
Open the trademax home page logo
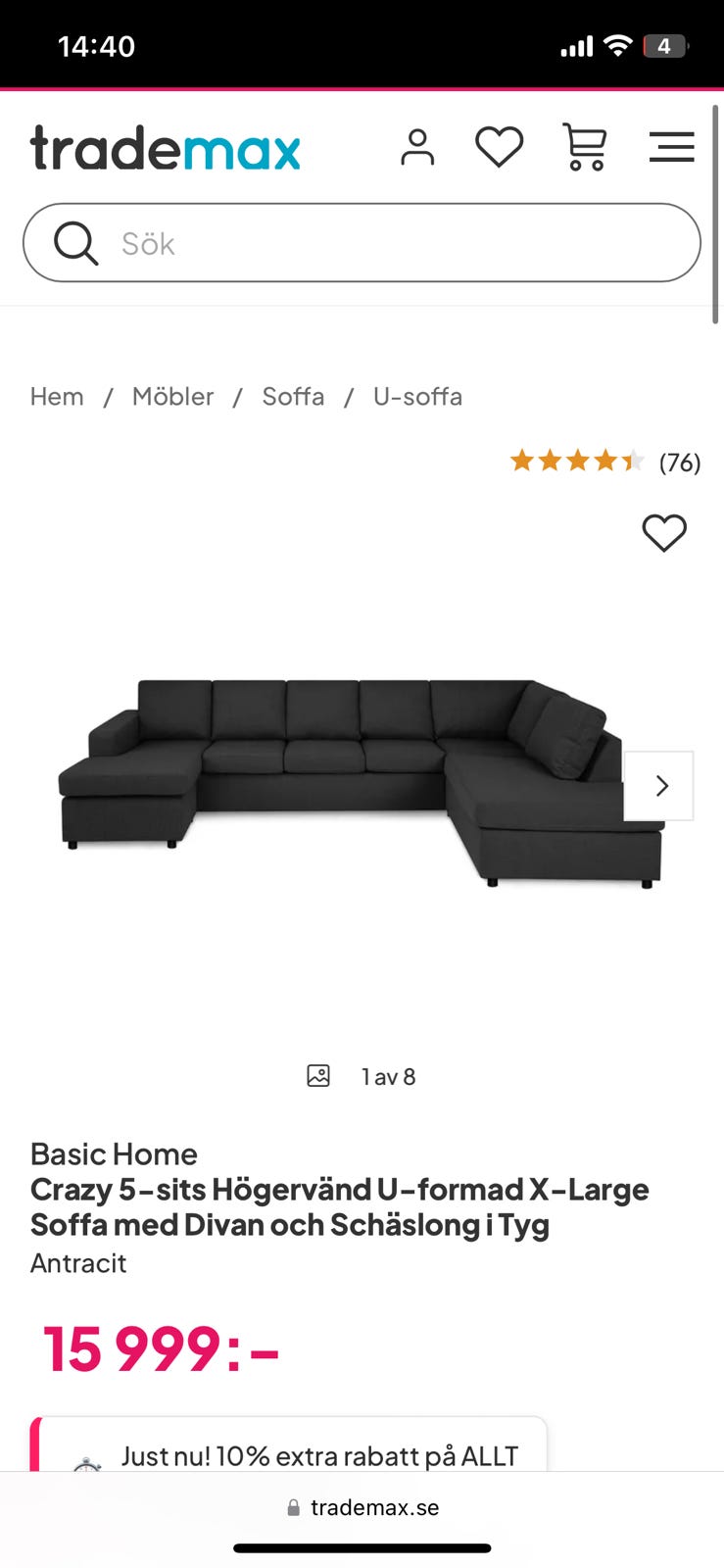click(x=165, y=149)
